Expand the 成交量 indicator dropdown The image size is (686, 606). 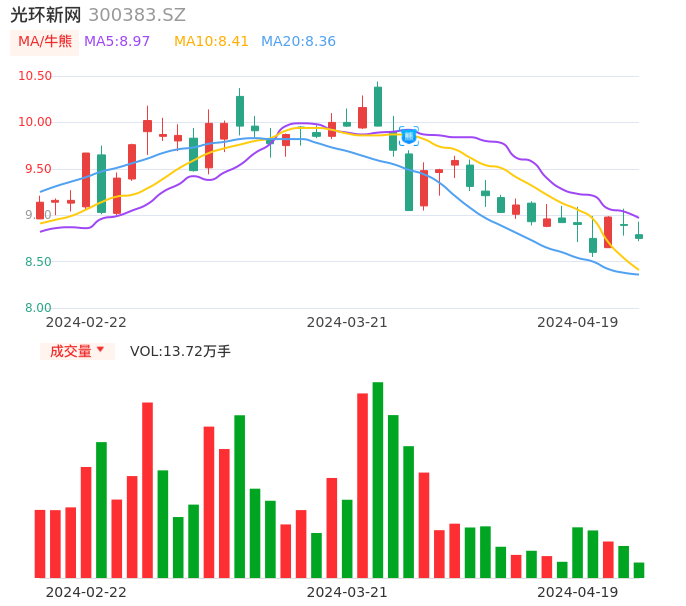tap(77, 351)
